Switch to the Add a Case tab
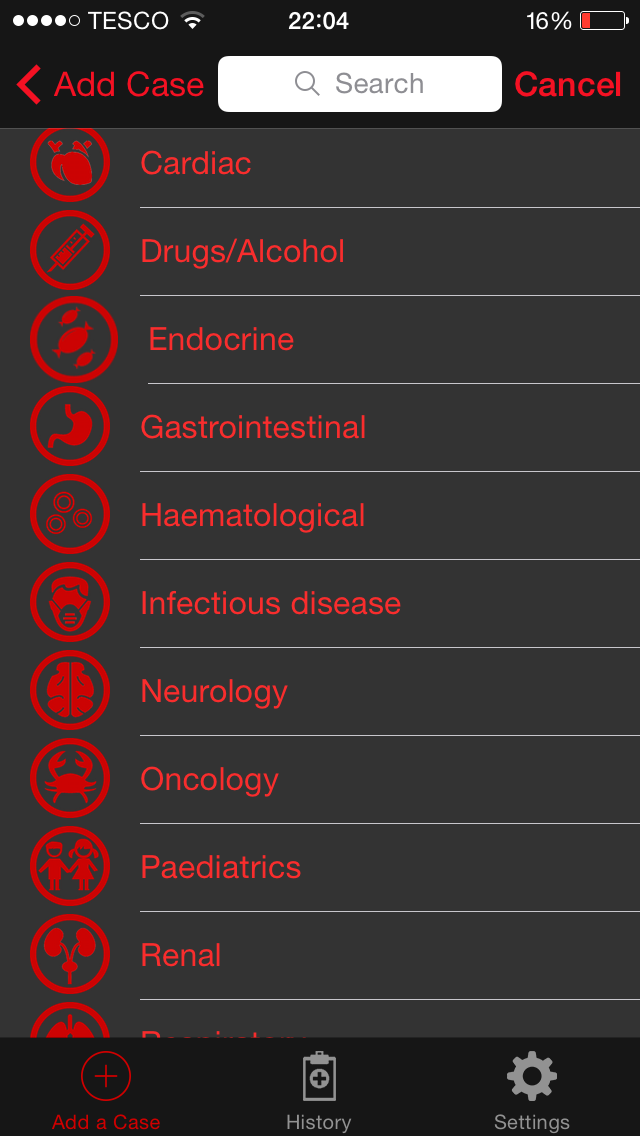 click(x=106, y=1092)
